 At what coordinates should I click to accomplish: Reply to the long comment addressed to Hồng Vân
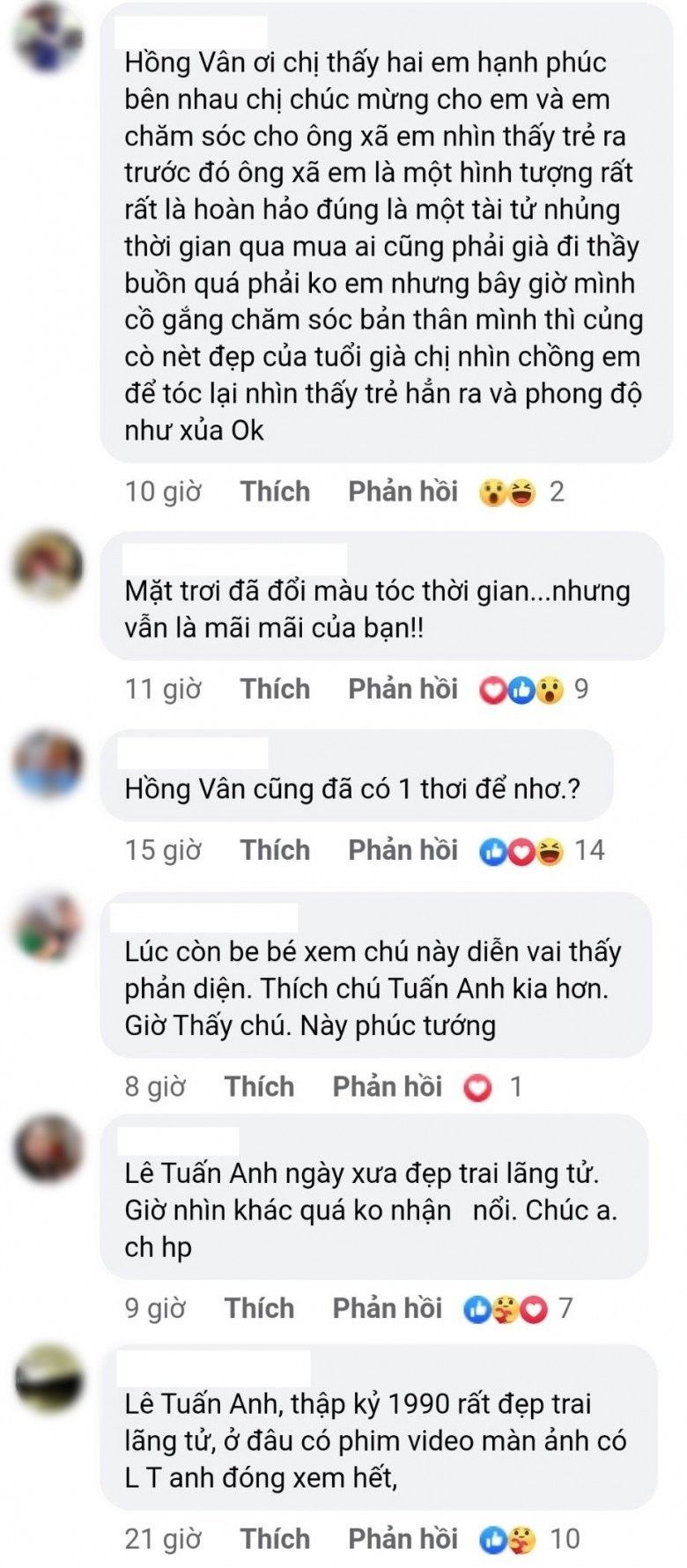pyautogui.click(x=403, y=492)
